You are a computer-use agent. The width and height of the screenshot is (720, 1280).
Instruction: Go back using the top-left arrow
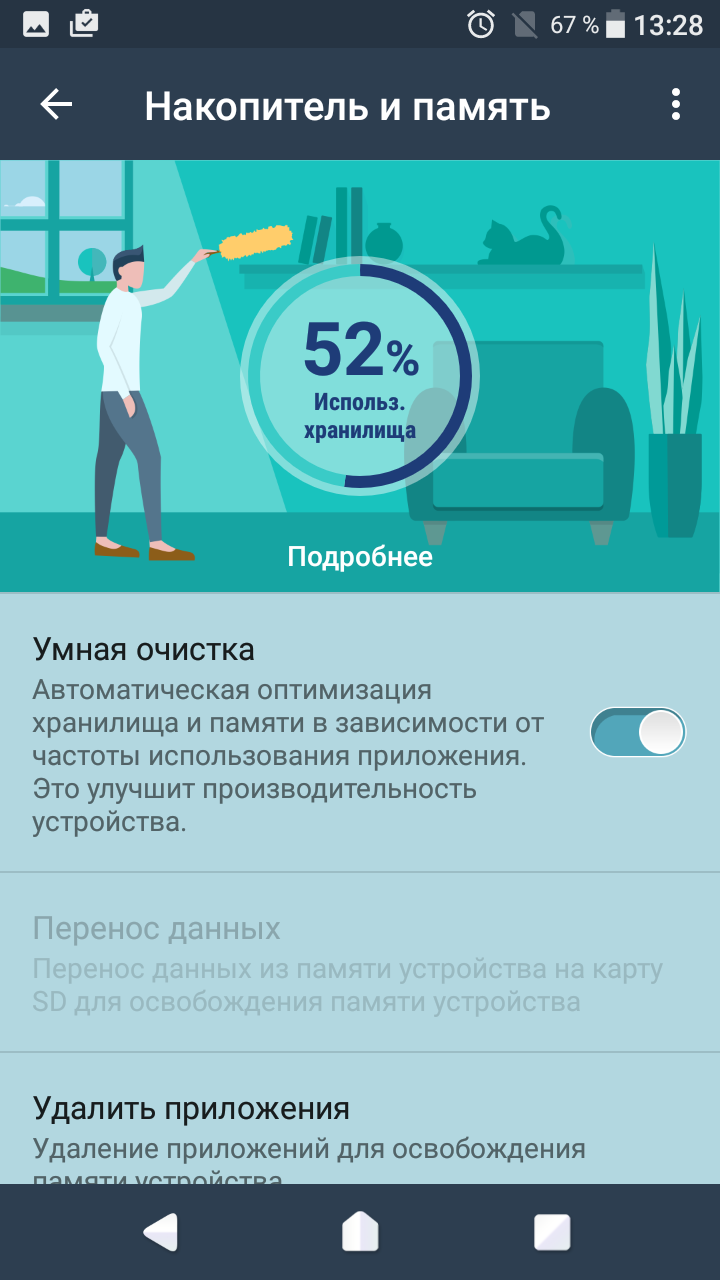[x=56, y=105]
